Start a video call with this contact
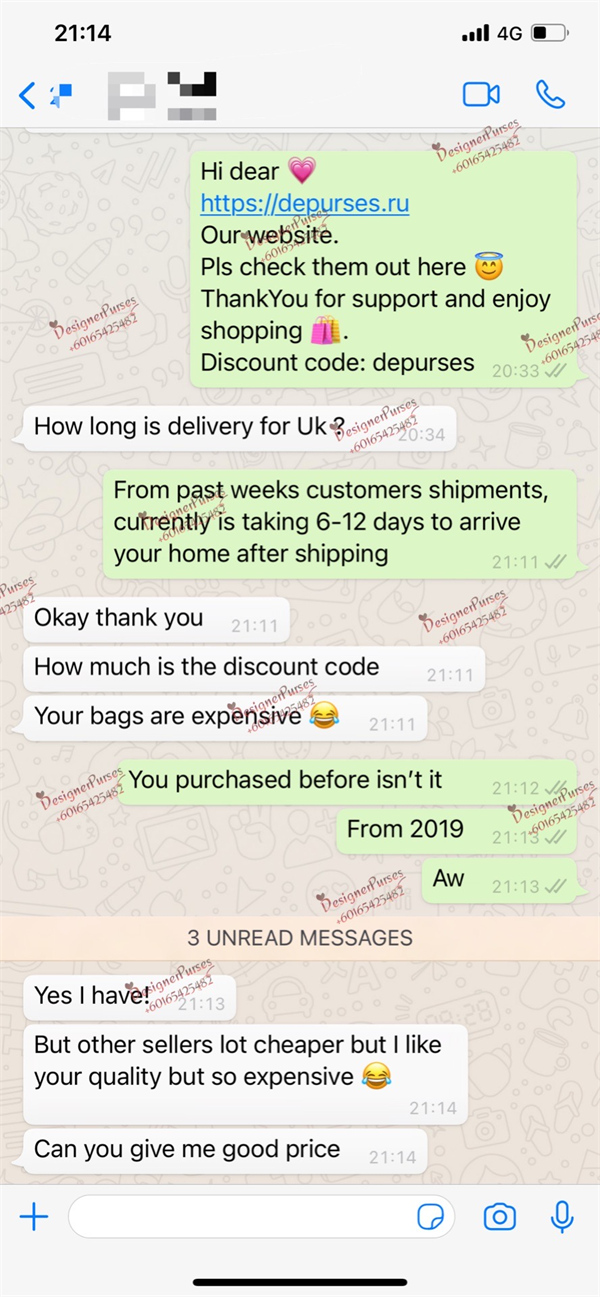The image size is (600, 1297). 481,94
